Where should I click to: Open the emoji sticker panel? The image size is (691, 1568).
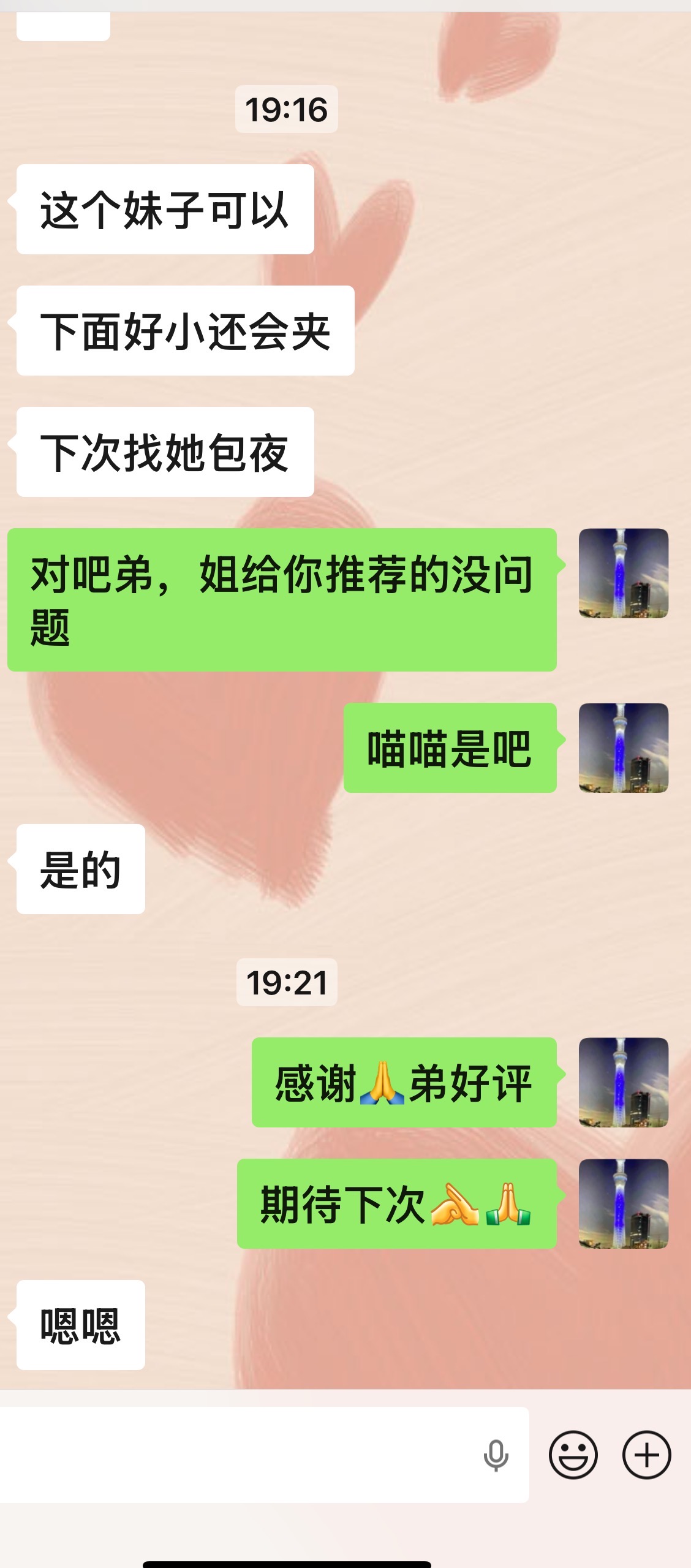tap(573, 1455)
